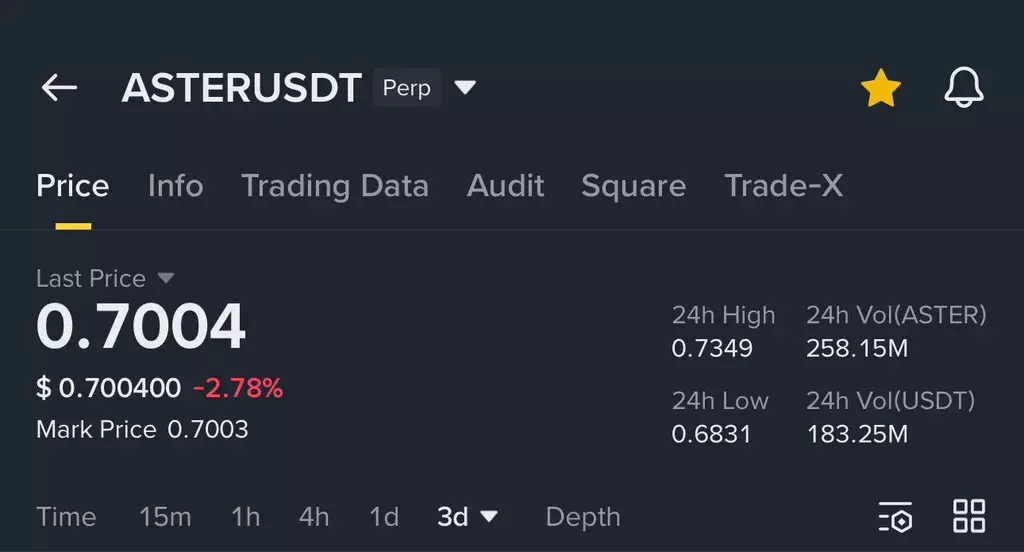The image size is (1024, 552).
Task: Select the Time chart view
Action: click(x=66, y=517)
